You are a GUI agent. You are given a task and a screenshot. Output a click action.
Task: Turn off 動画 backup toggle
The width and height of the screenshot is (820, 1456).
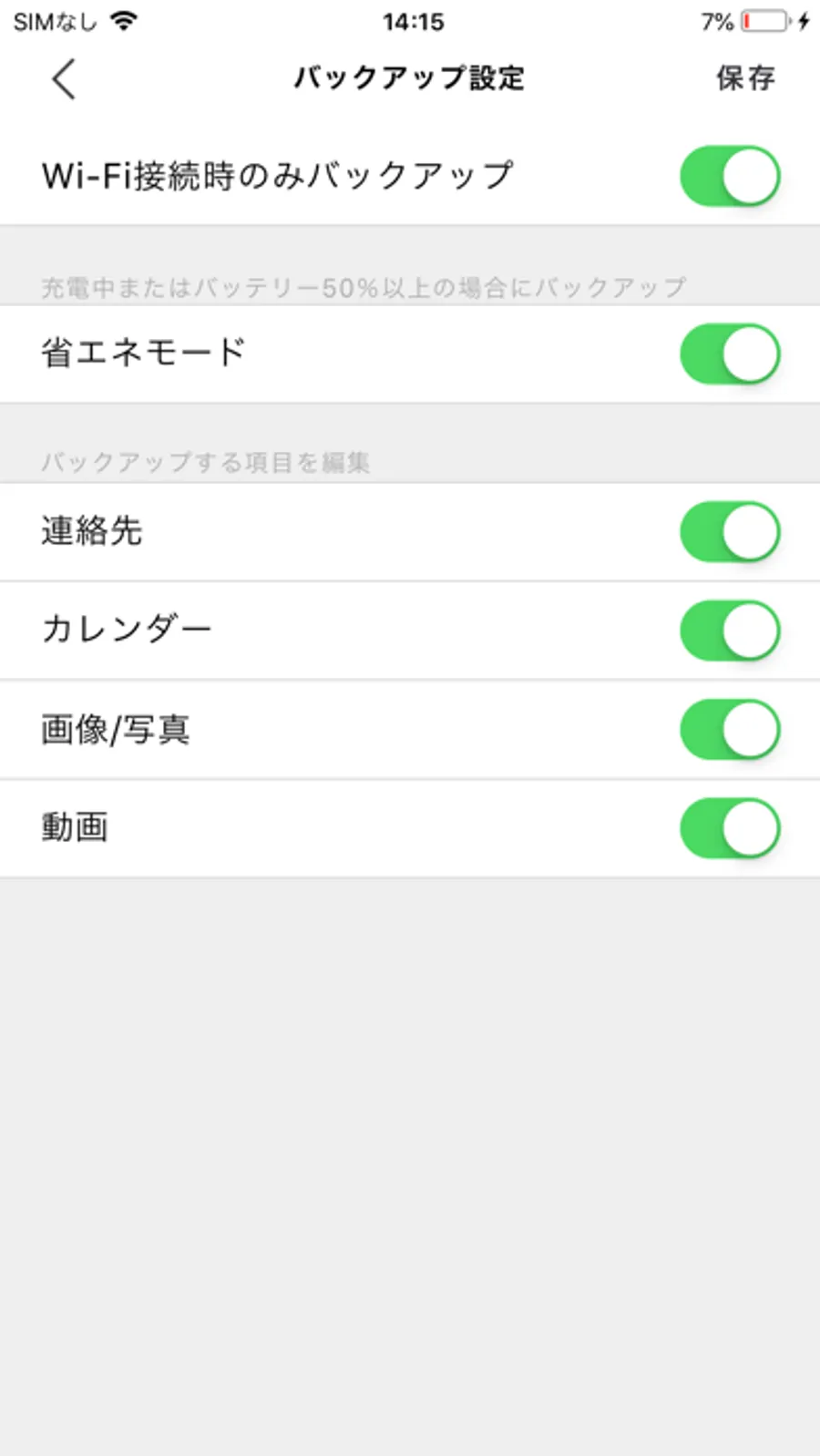click(x=730, y=828)
